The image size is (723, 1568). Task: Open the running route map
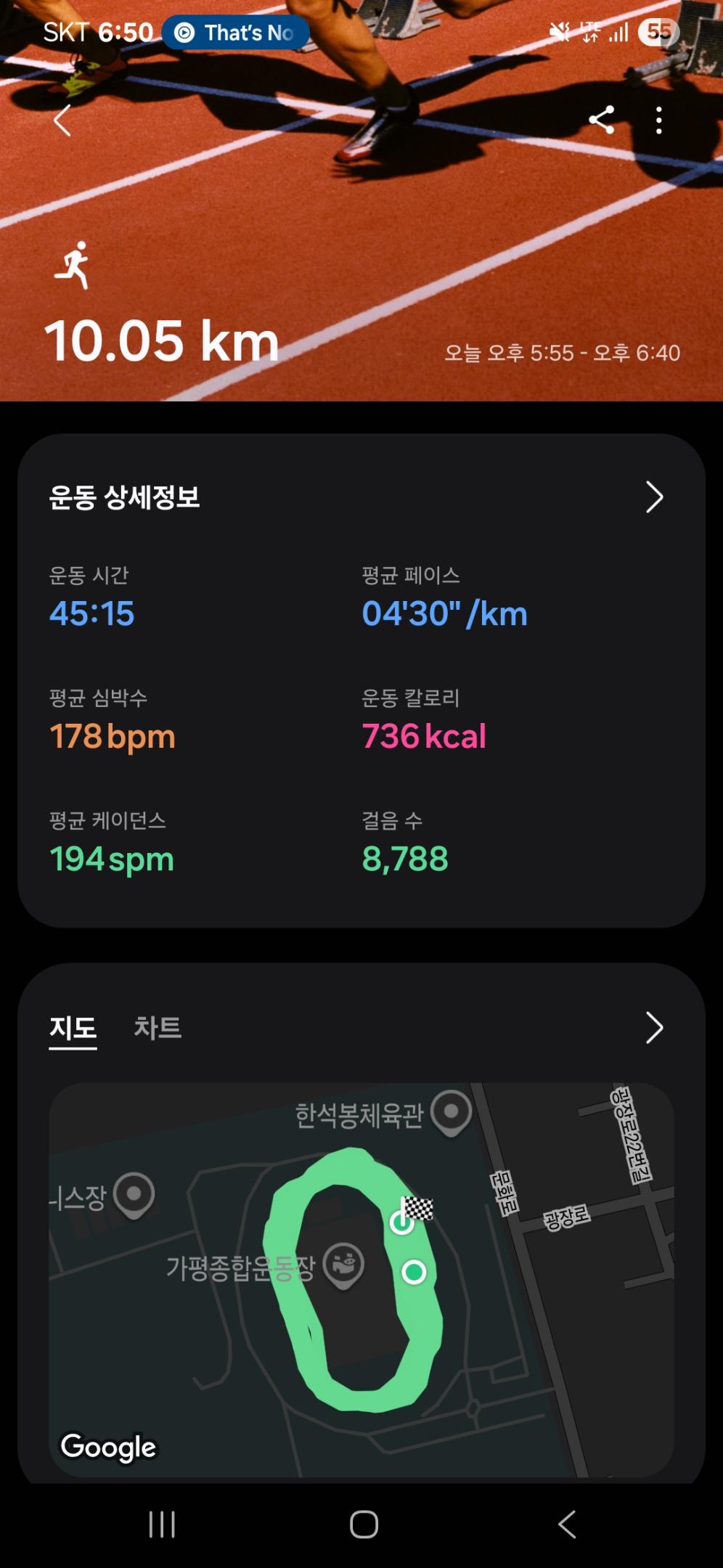[x=361, y=1279]
